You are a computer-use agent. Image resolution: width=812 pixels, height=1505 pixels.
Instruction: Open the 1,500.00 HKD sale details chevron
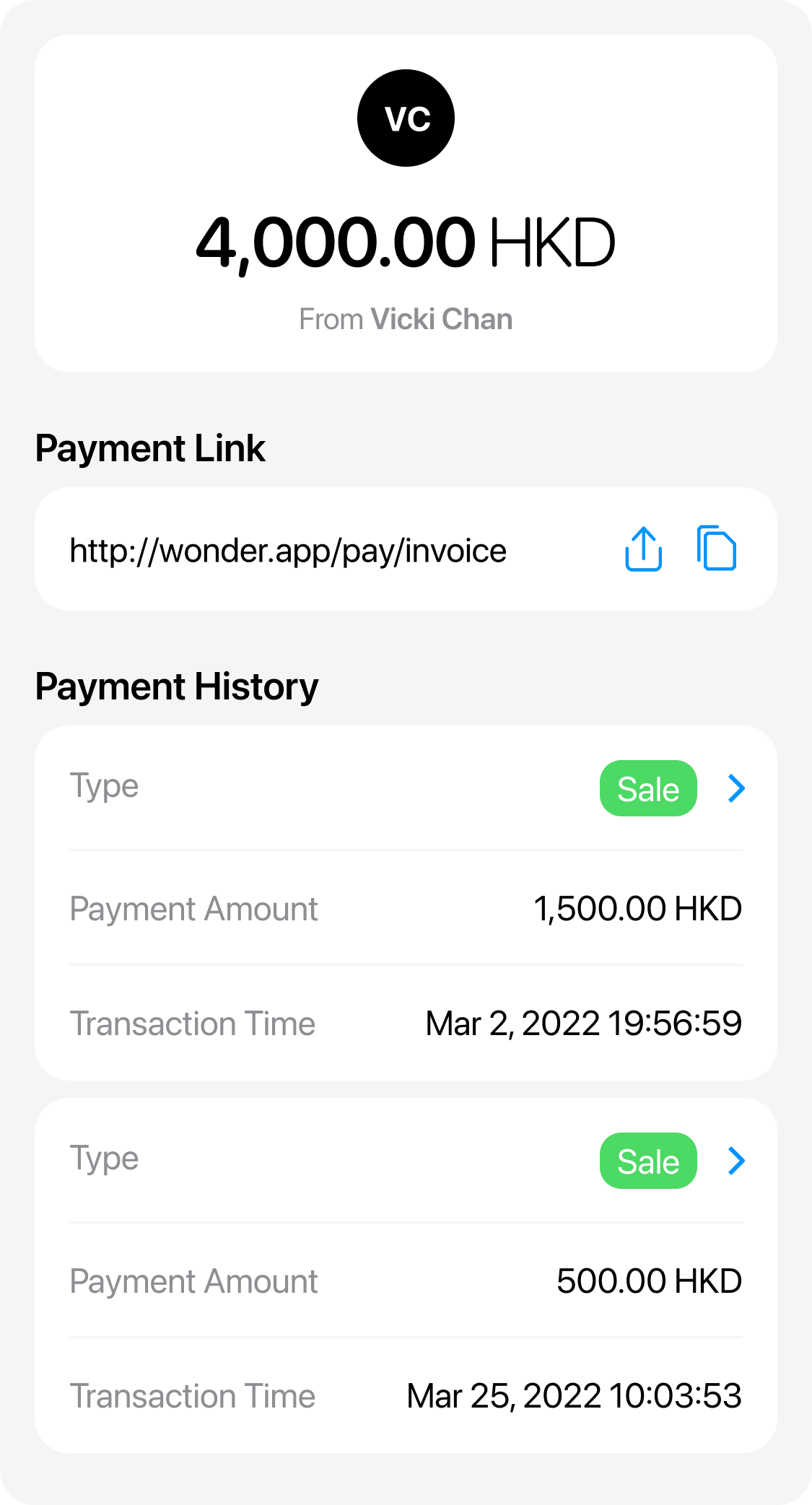click(736, 788)
